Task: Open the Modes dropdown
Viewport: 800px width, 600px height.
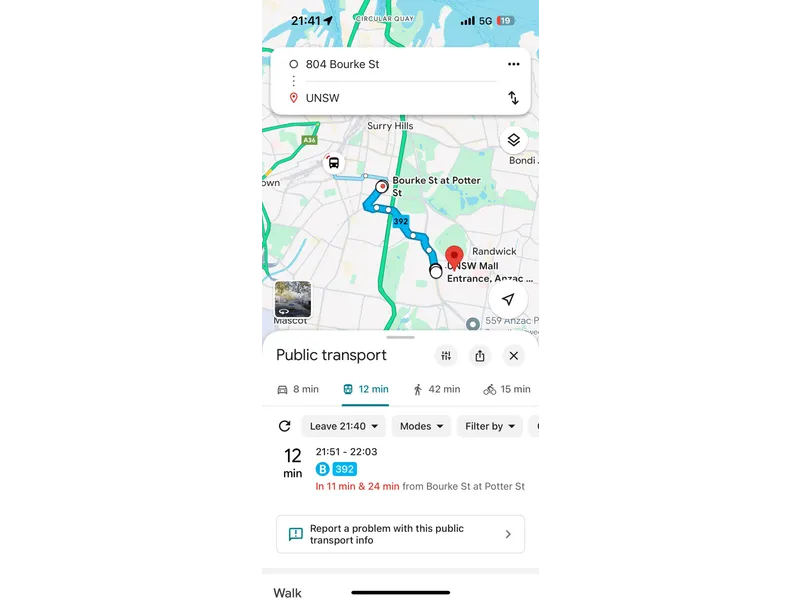Action: (421, 426)
